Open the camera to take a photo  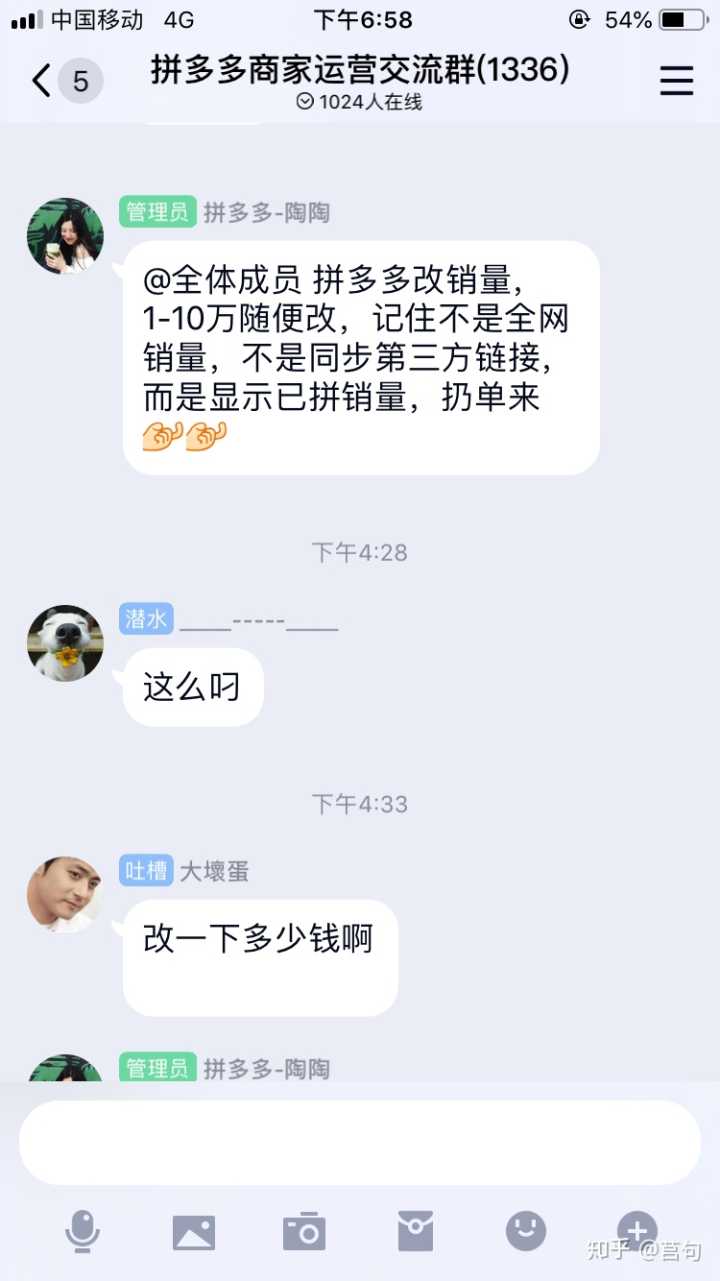coord(304,1231)
